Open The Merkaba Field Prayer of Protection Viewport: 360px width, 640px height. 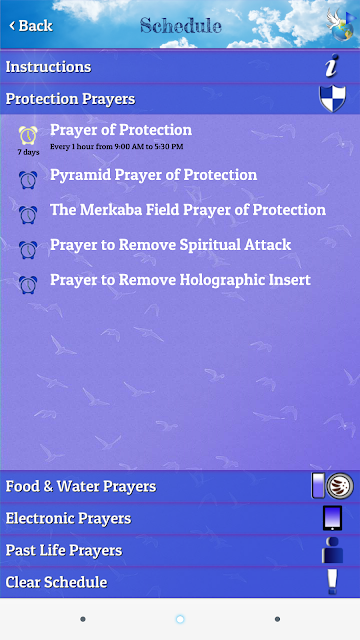pyautogui.click(x=180, y=211)
